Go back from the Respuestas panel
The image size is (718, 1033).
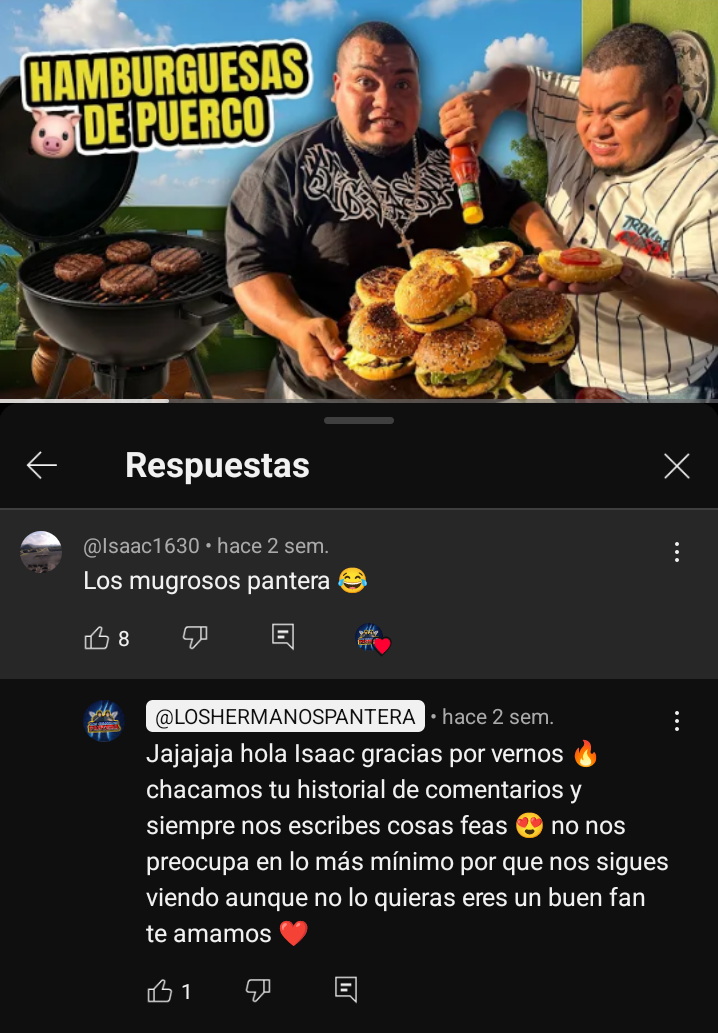[42, 465]
